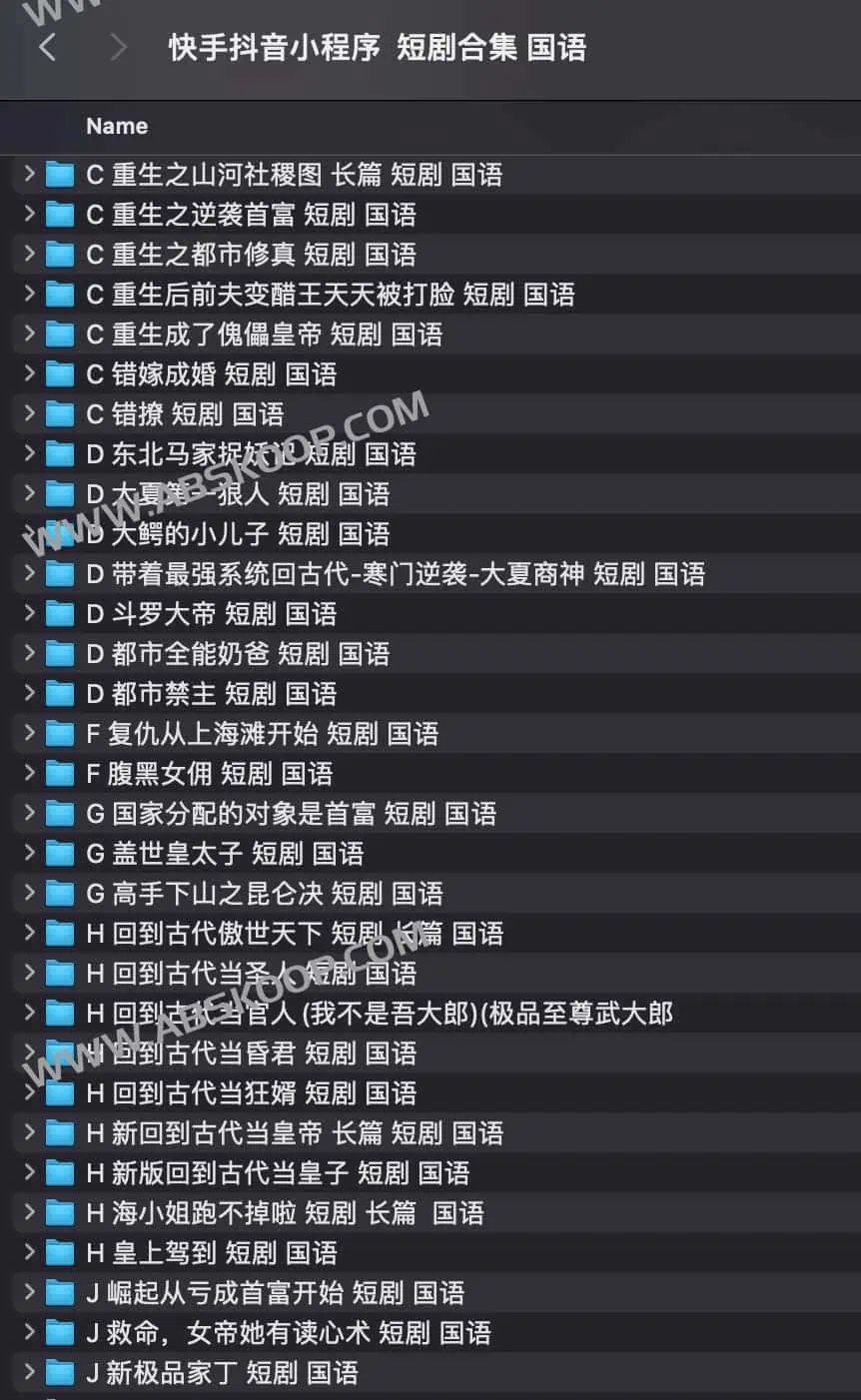Sort files by the Name column
861x1400 pixels.
(x=117, y=127)
